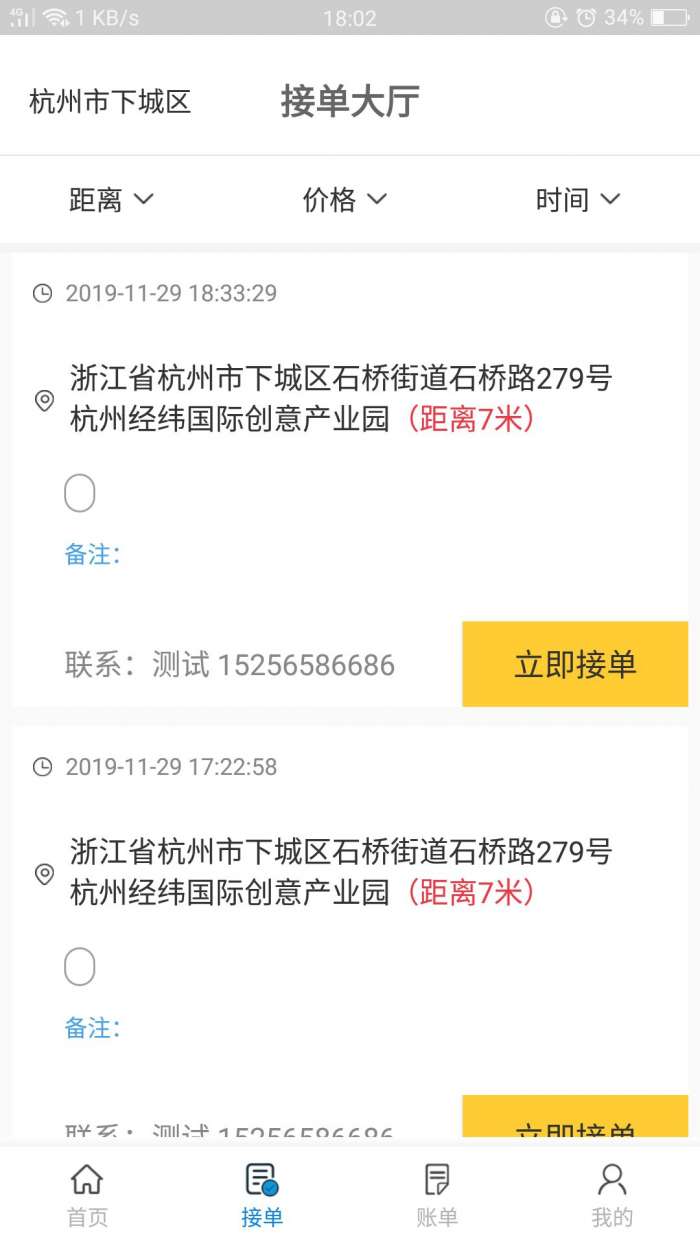This screenshot has height=1244, width=700.
Task: Tap 立即接单 on the 18:33:29 order
Action: [575, 664]
